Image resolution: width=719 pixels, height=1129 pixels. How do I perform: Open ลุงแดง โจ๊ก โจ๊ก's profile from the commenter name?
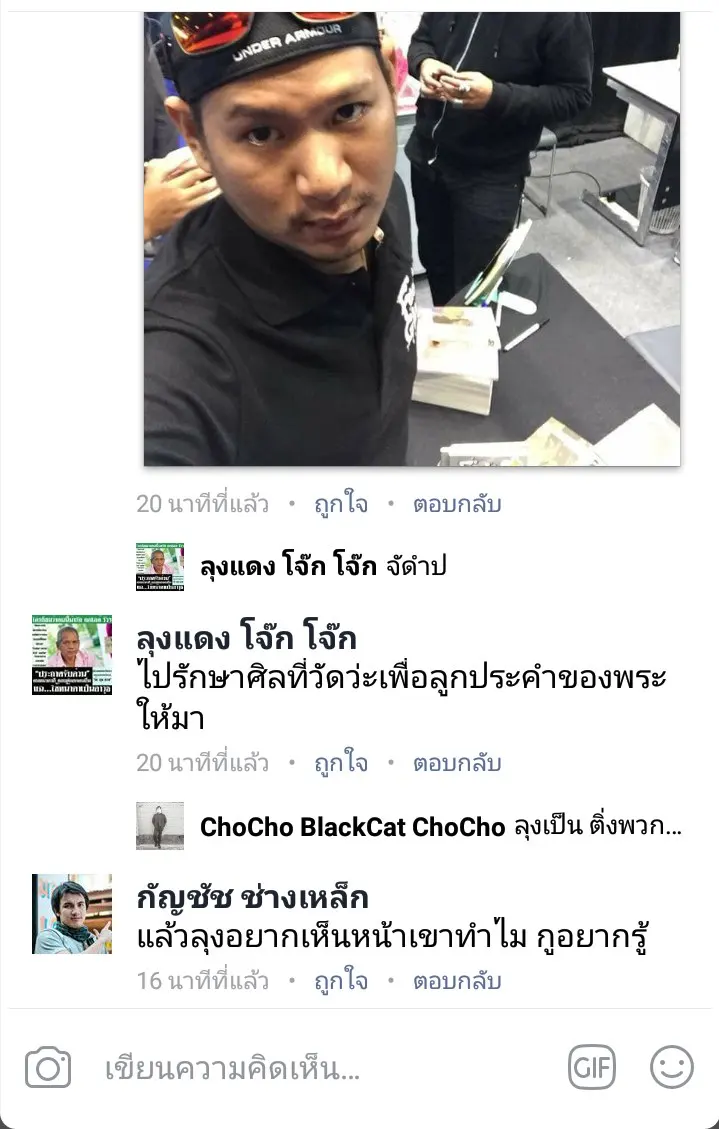[246, 637]
